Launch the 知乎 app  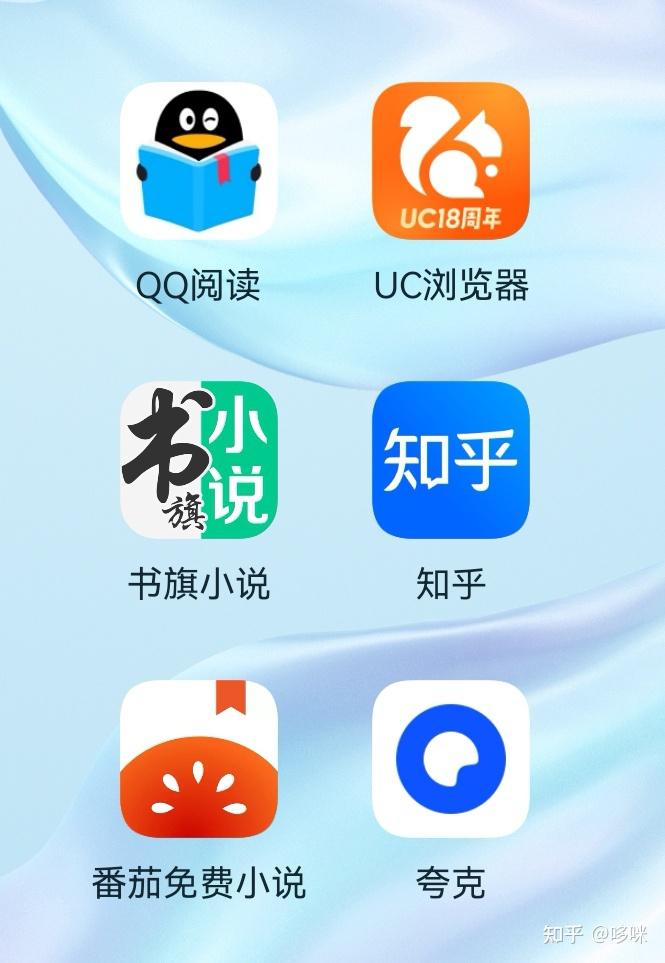coord(450,460)
